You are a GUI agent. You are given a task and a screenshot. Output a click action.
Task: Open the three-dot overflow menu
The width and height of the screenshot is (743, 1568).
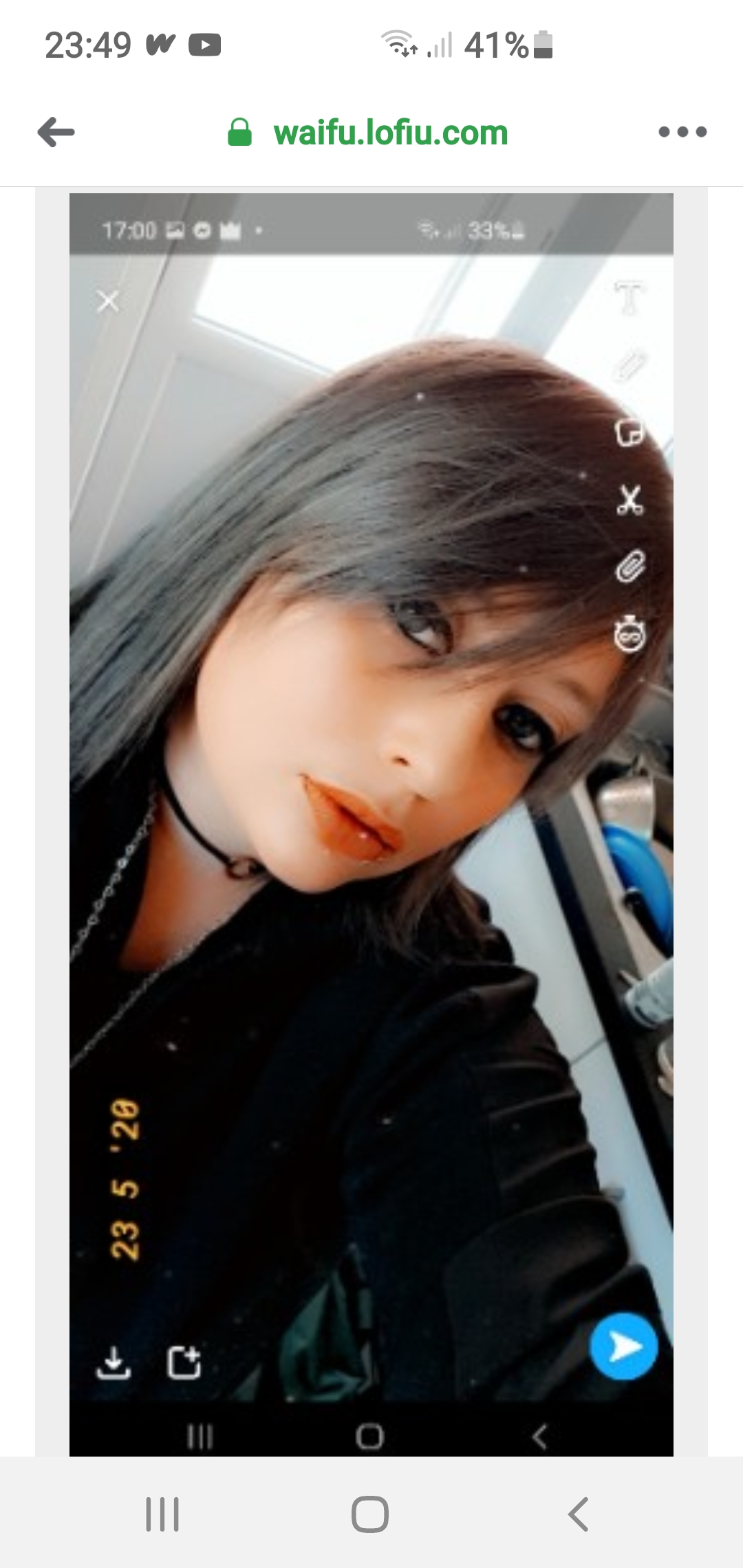[682, 132]
